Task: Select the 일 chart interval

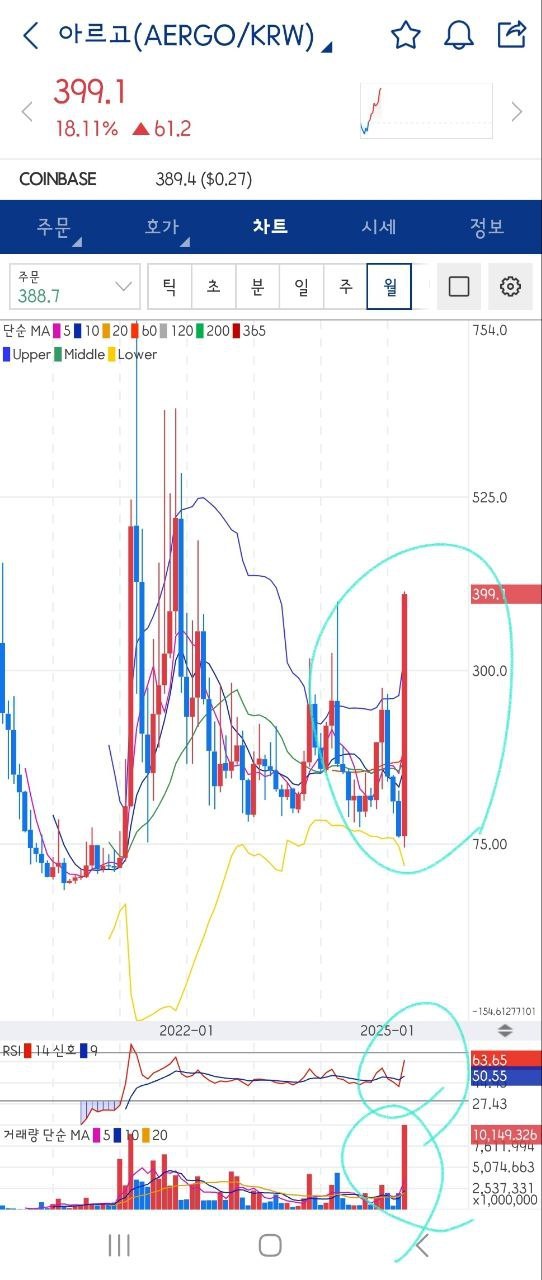Action: coord(302,287)
